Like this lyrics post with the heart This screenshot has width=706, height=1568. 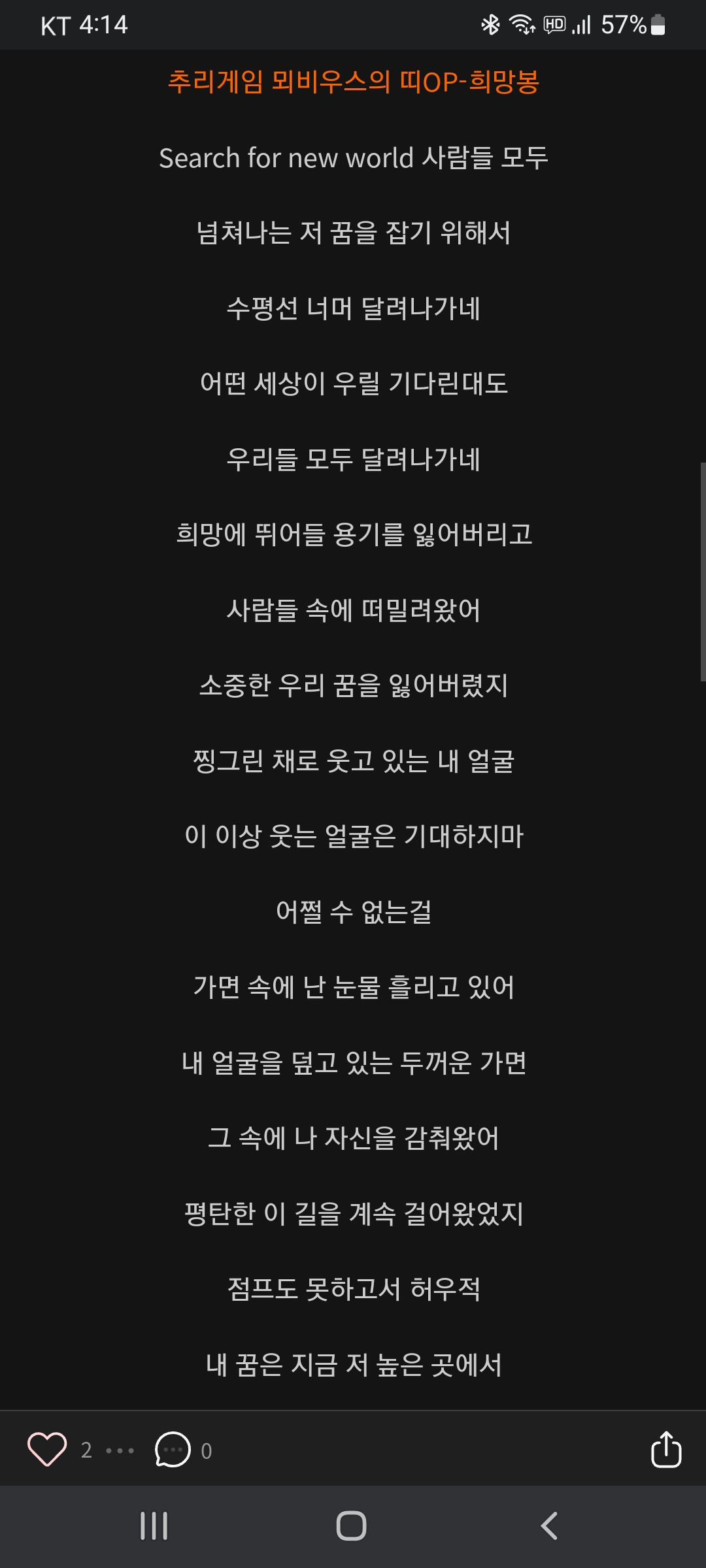(x=47, y=1449)
